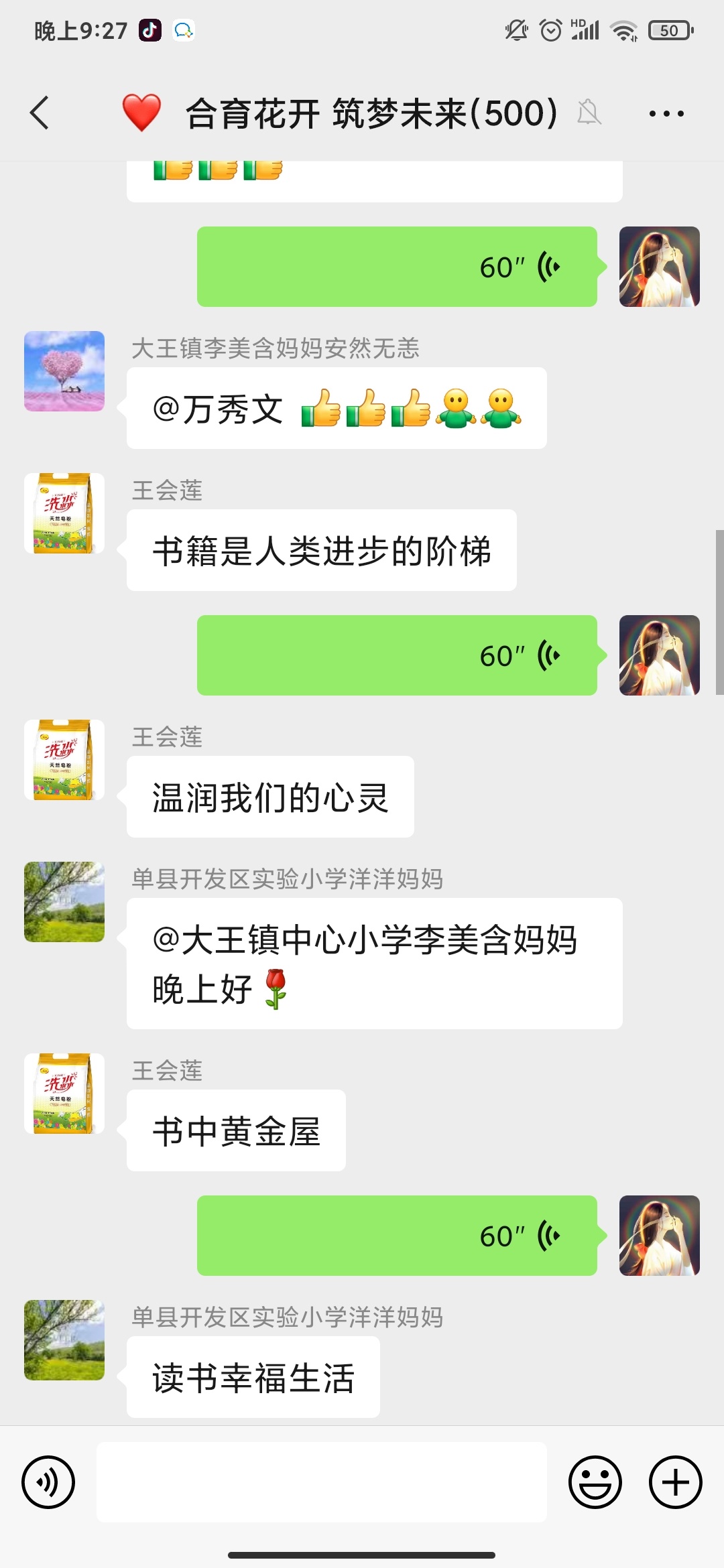
Task: Open 大王镇李美含妈妈安然无恙's heart-tree avatar
Action: (x=64, y=372)
